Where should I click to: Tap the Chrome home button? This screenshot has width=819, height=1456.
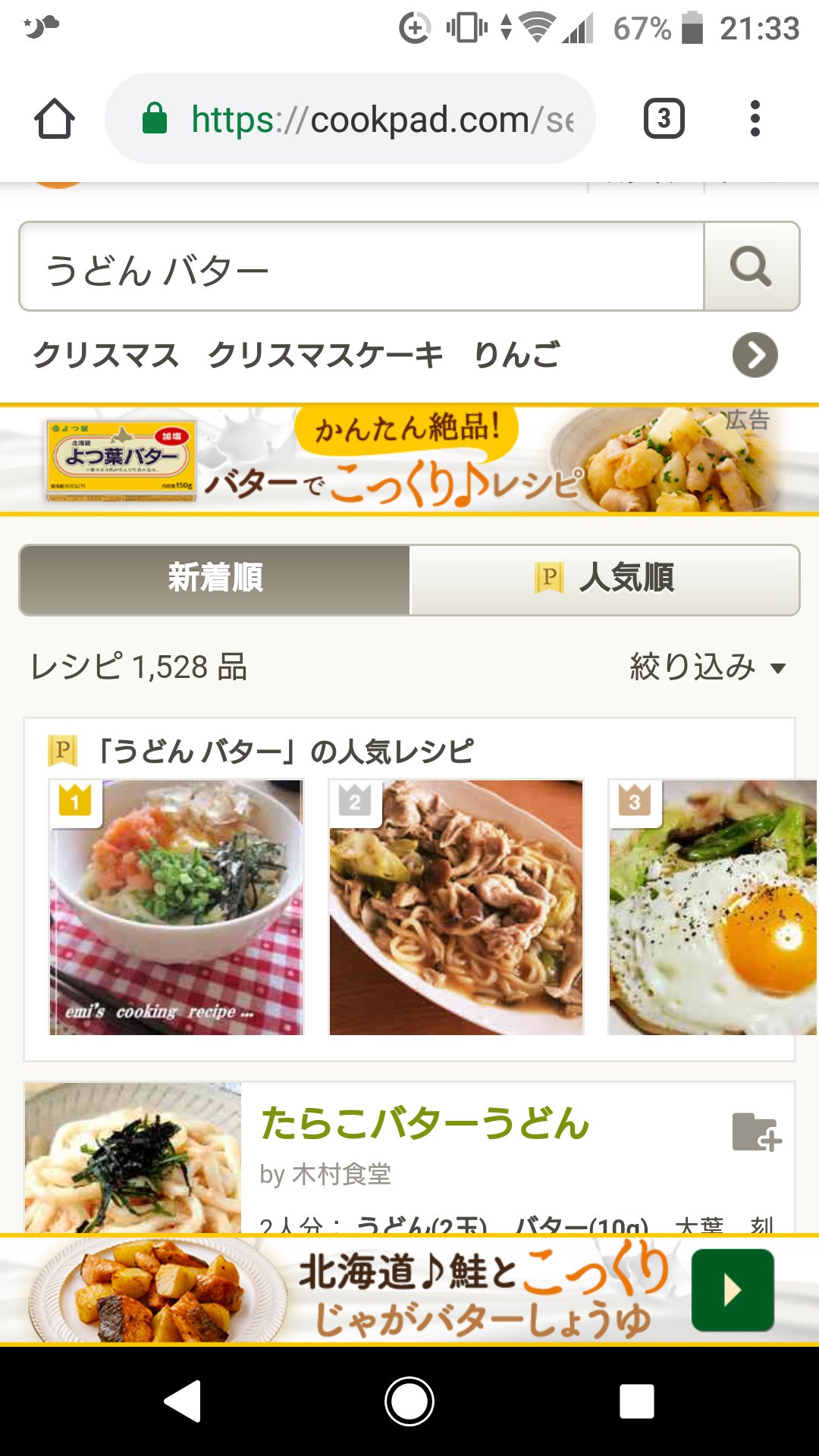pyautogui.click(x=55, y=119)
